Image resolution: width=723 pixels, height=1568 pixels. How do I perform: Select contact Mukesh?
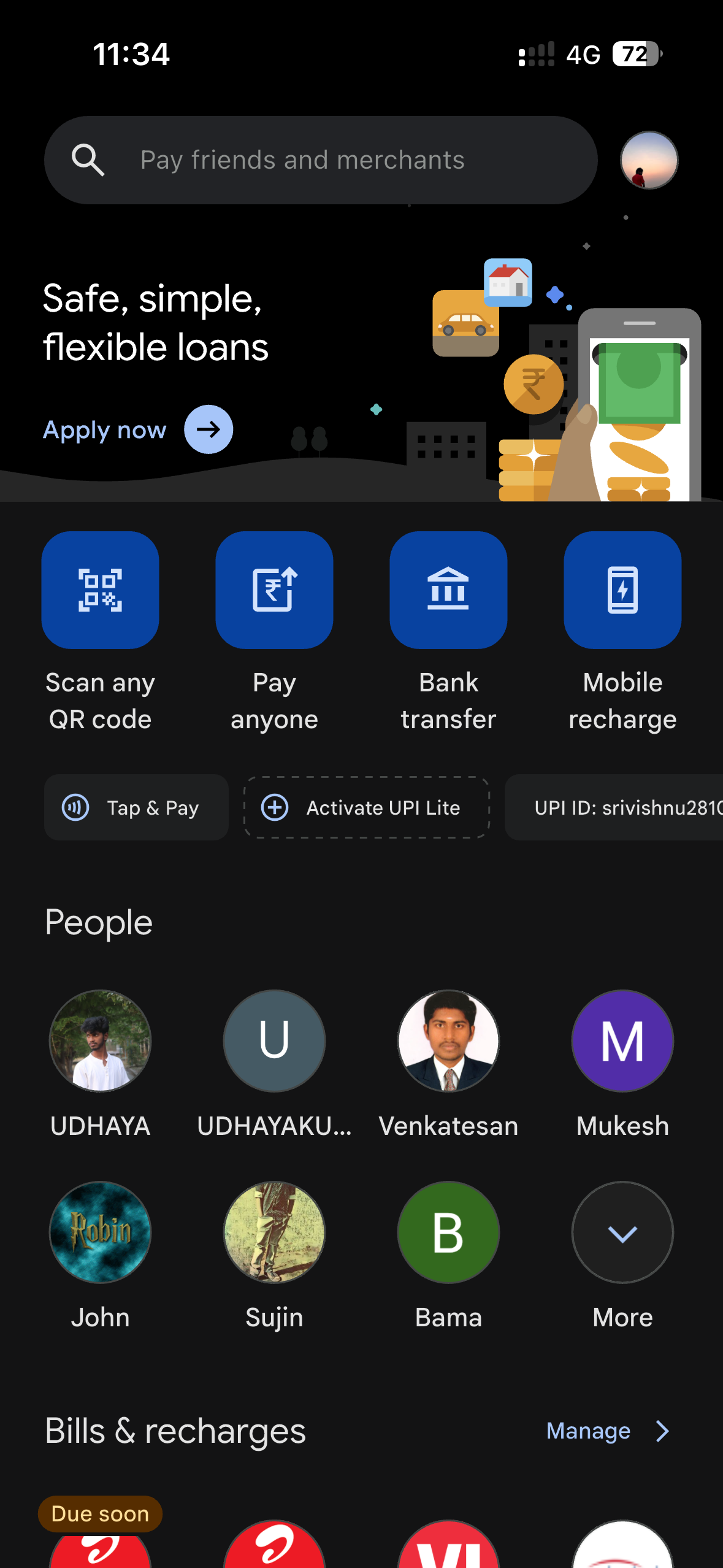click(622, 1041)
